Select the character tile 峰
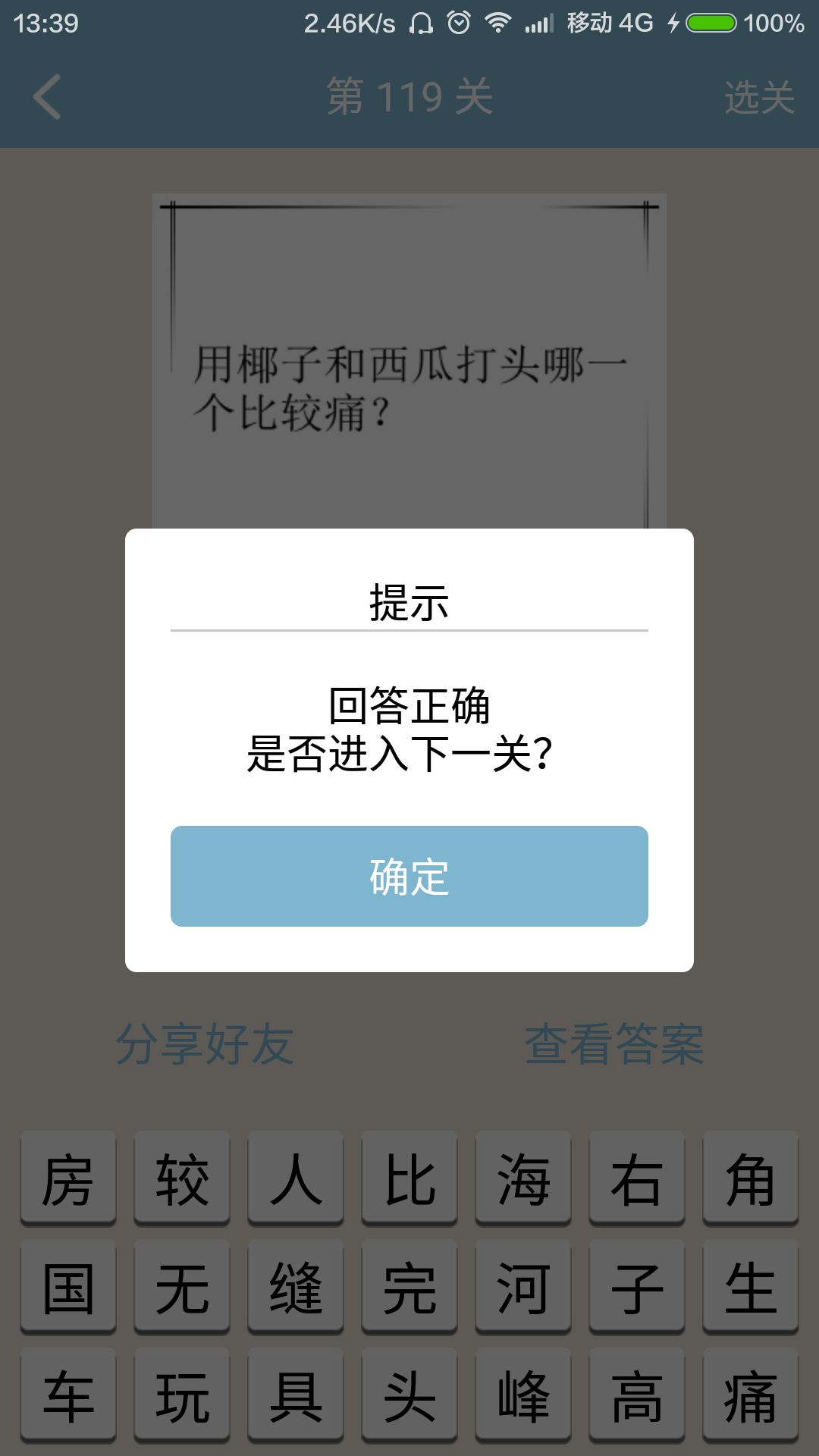 coord(523,1396)
